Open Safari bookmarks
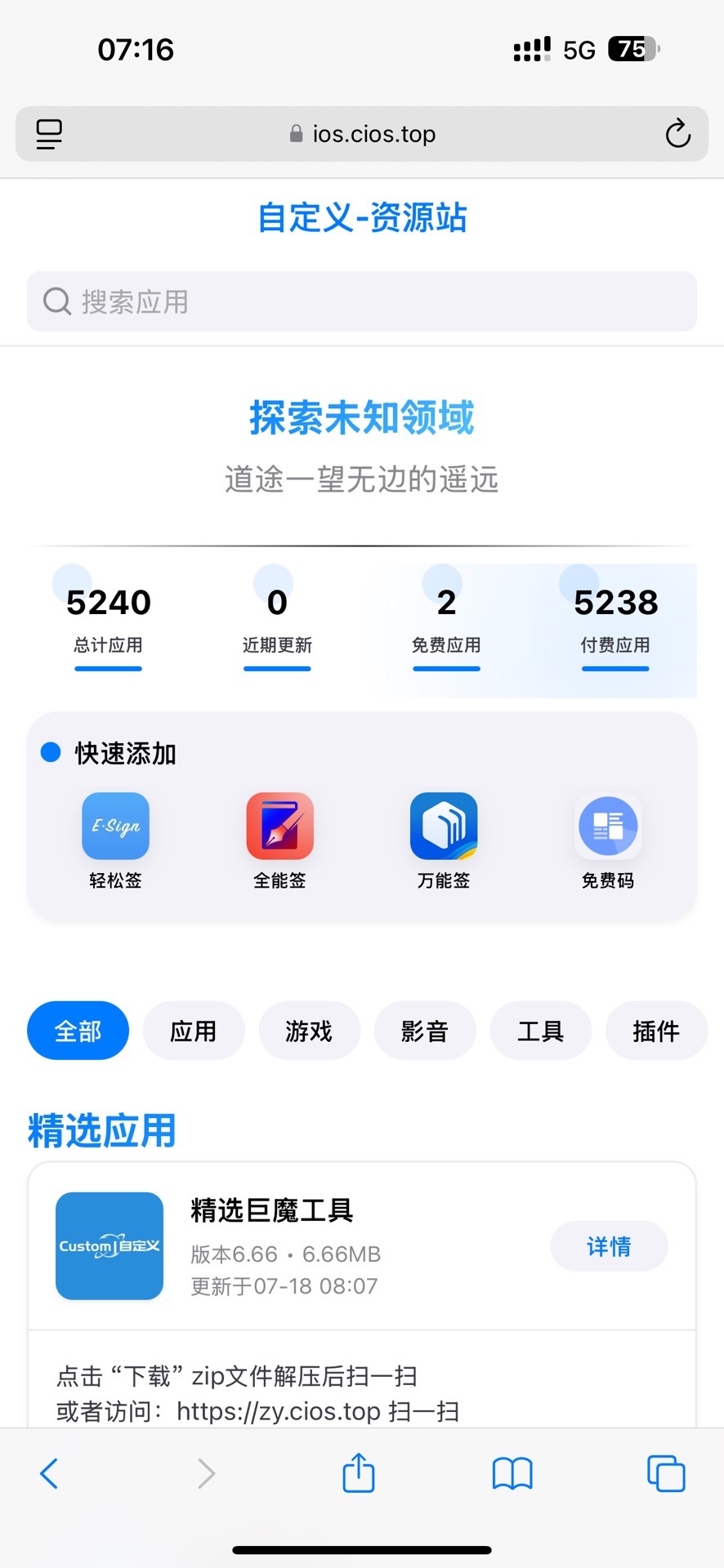The image size is (724, 1568). click(512, 1473)
